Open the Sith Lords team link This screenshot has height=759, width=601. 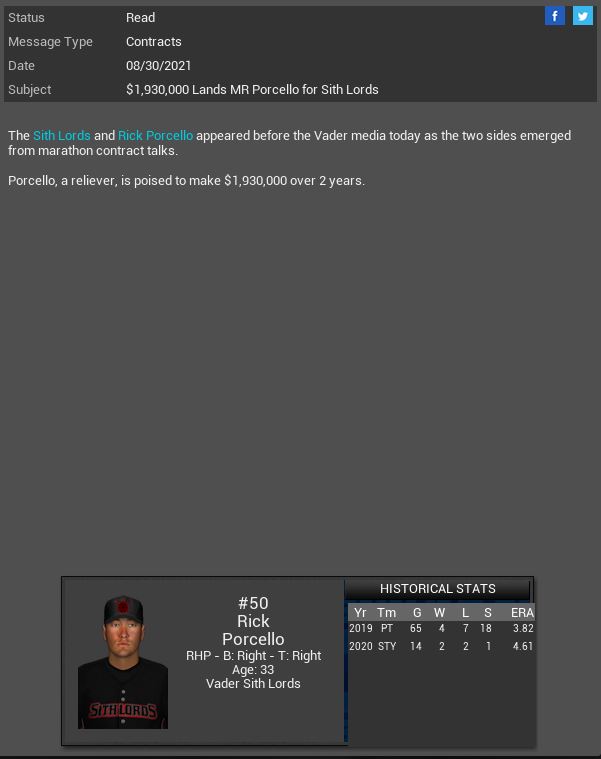(x=62, y=135)
